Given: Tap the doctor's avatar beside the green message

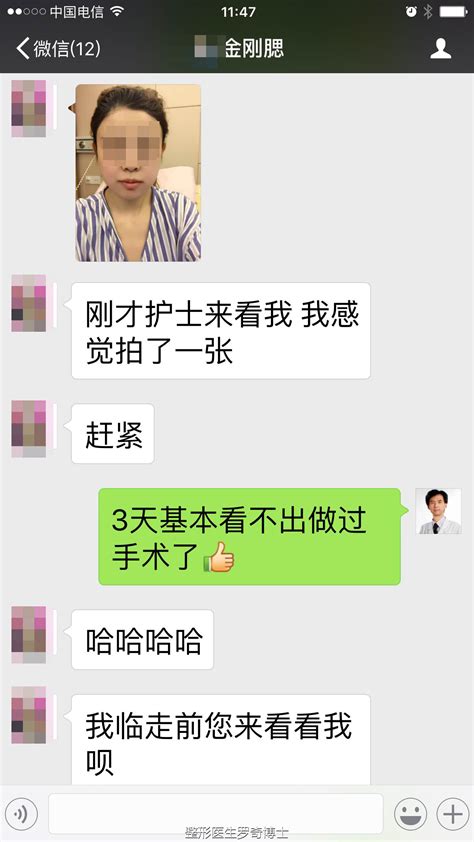Looking at the screenshot, I should click(439, 511).
